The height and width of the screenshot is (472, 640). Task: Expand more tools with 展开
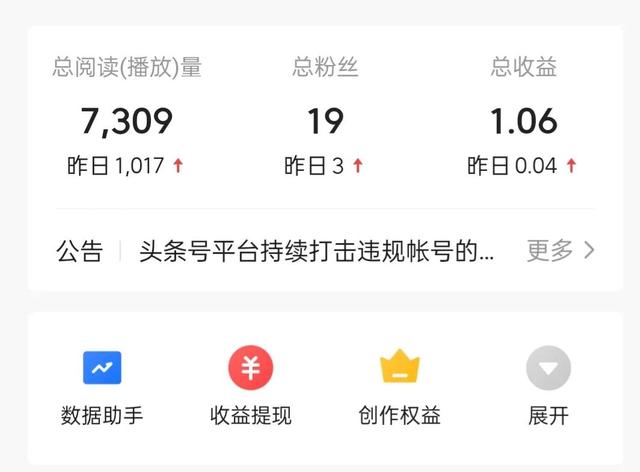click(548, 387)
